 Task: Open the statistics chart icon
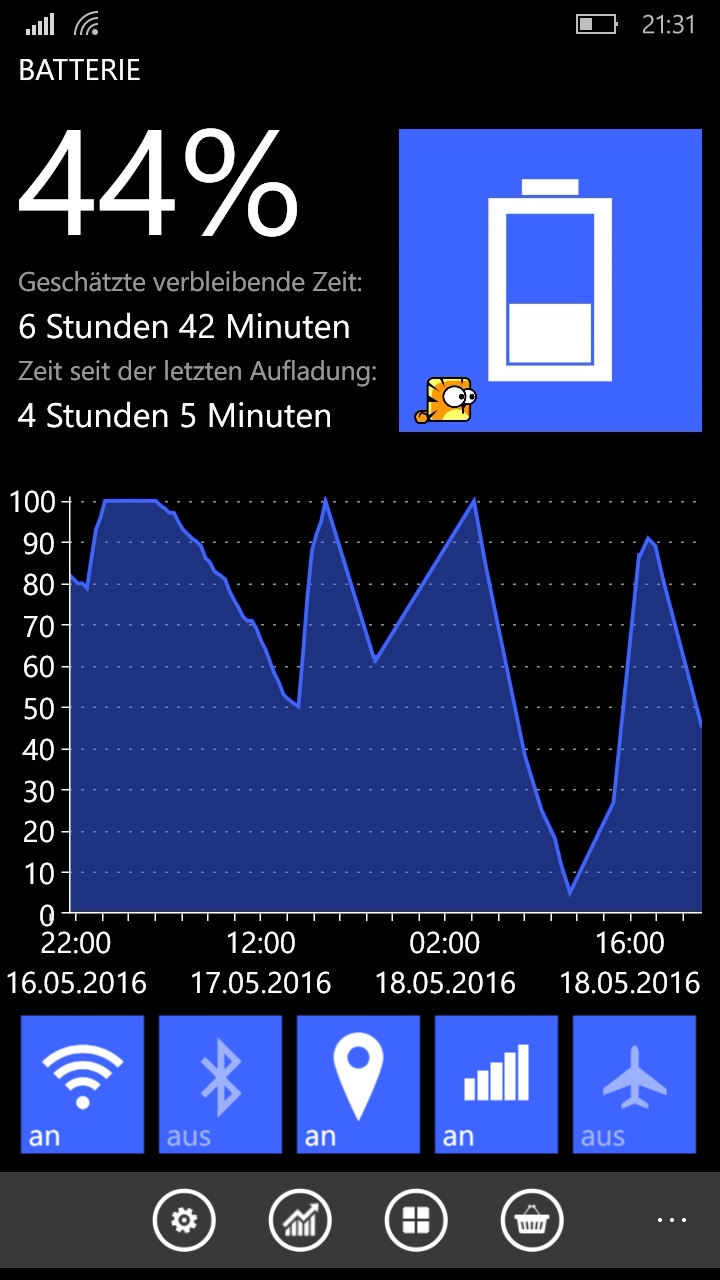point(300,1220)
